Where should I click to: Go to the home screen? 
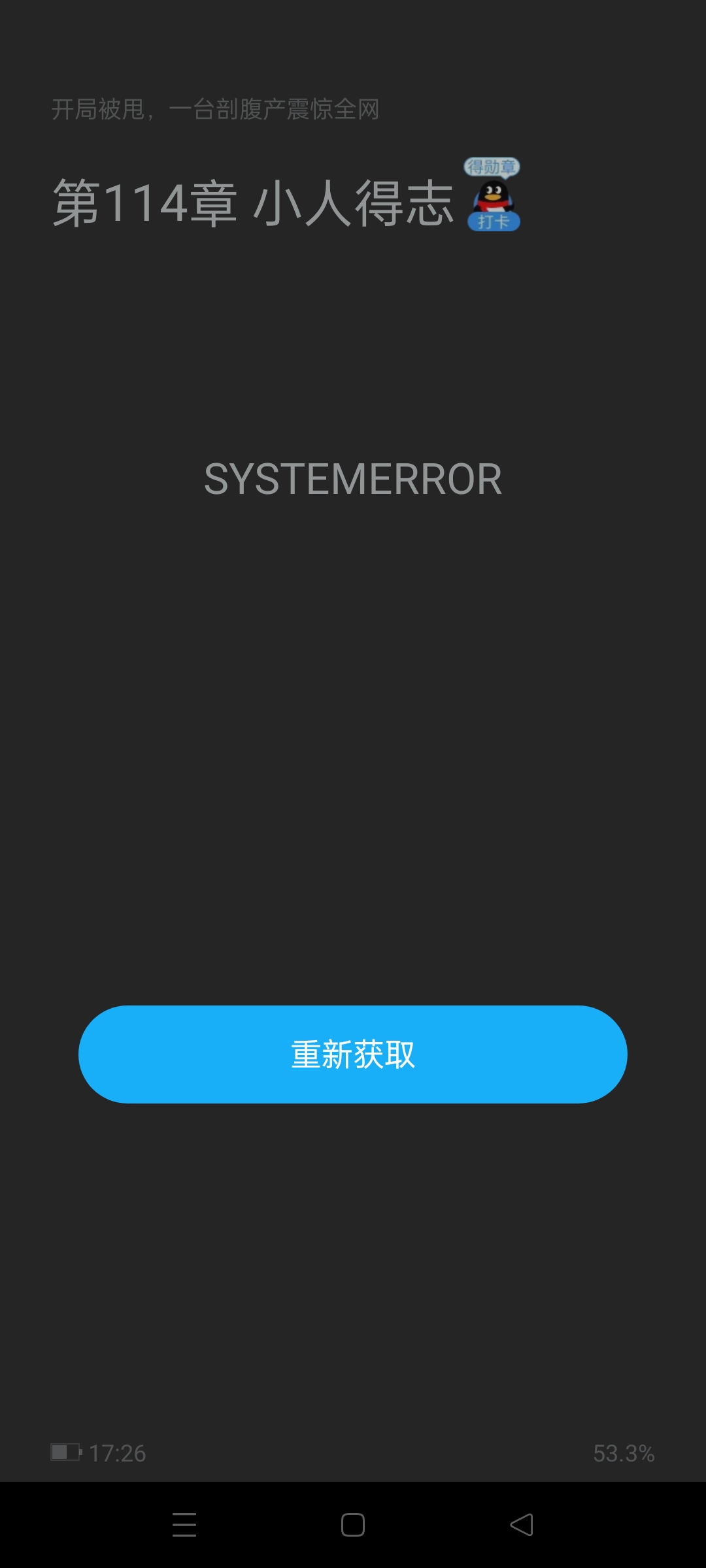tap(353, 1525)
